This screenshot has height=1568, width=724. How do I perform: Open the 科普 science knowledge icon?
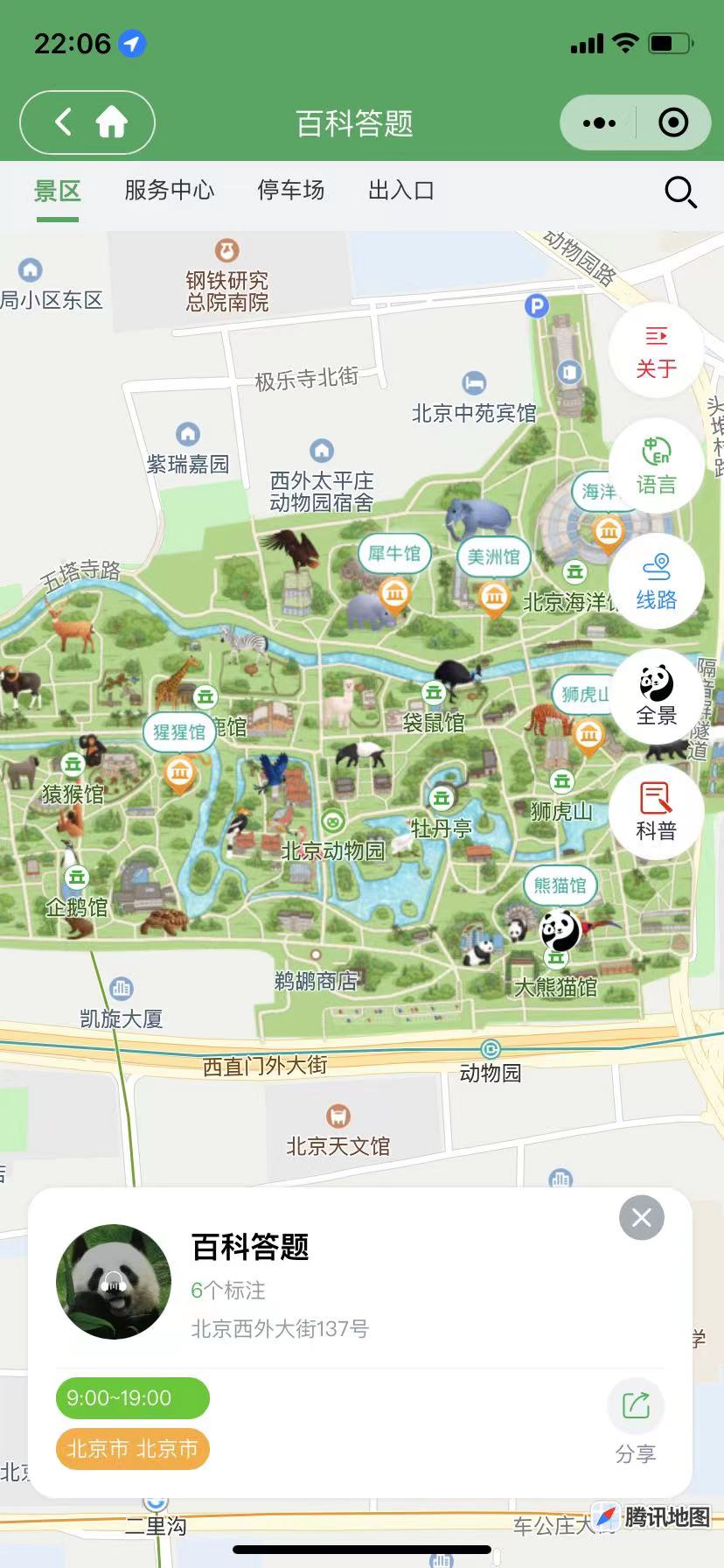click(x=657, y=810)
